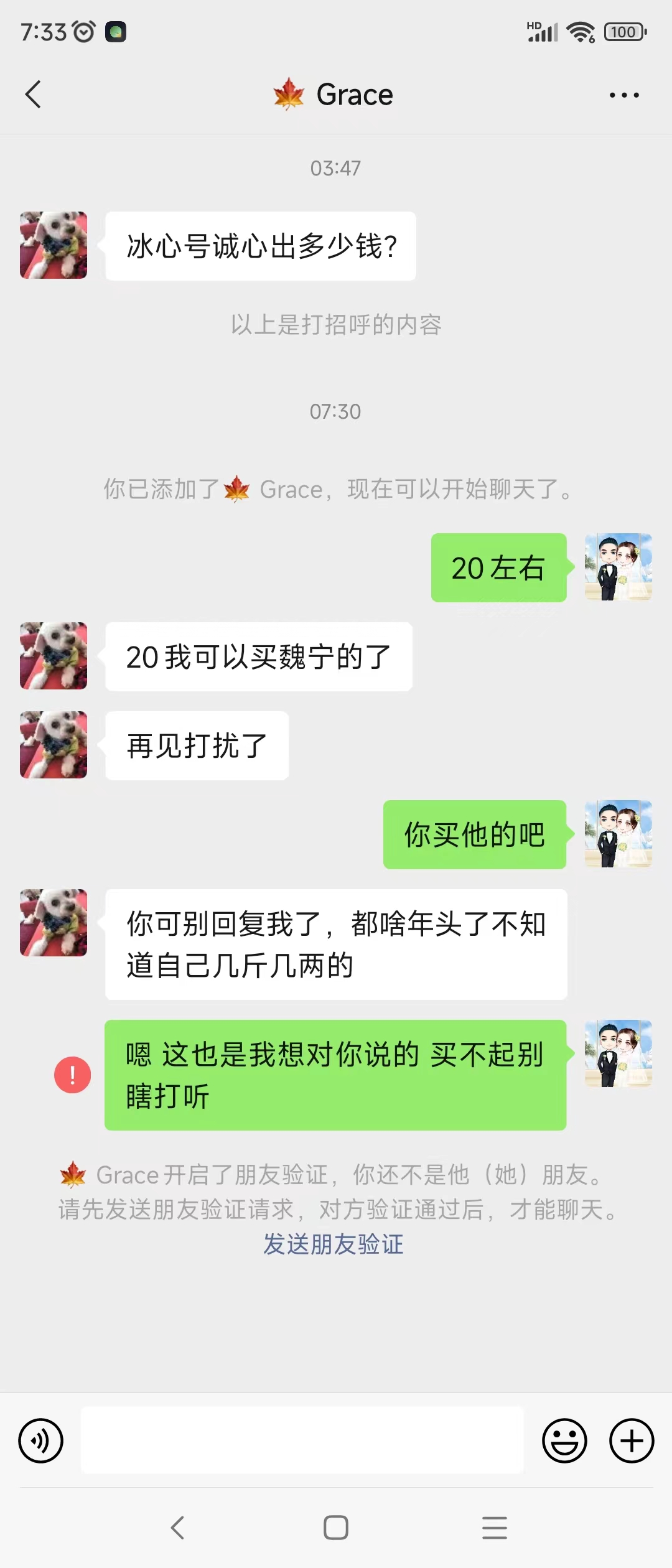This screenshot has width=672, height=1568.
Task: Focus the message text field
Action: (x=302, y=1440)
